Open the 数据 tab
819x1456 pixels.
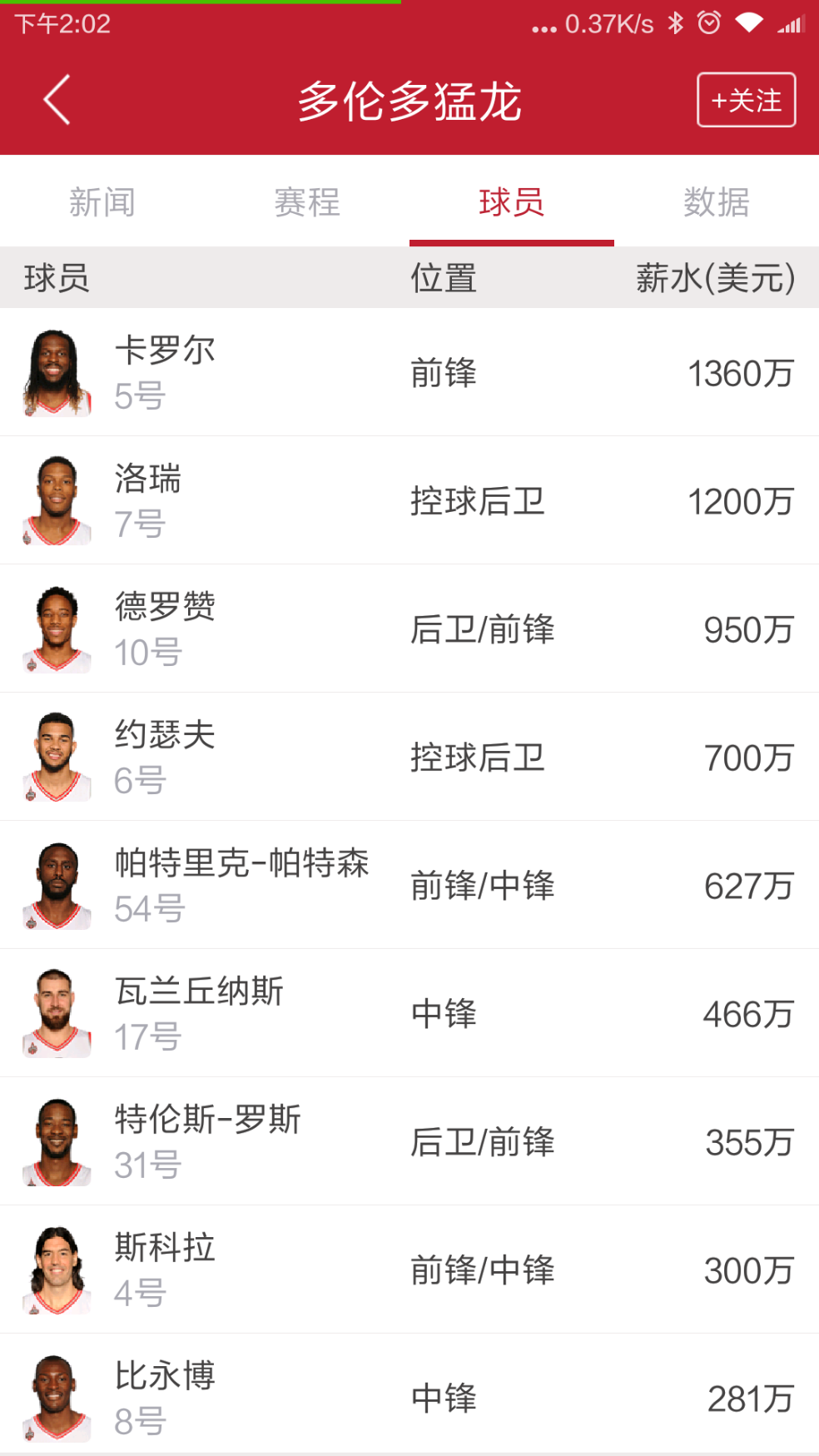coord(716,201)
